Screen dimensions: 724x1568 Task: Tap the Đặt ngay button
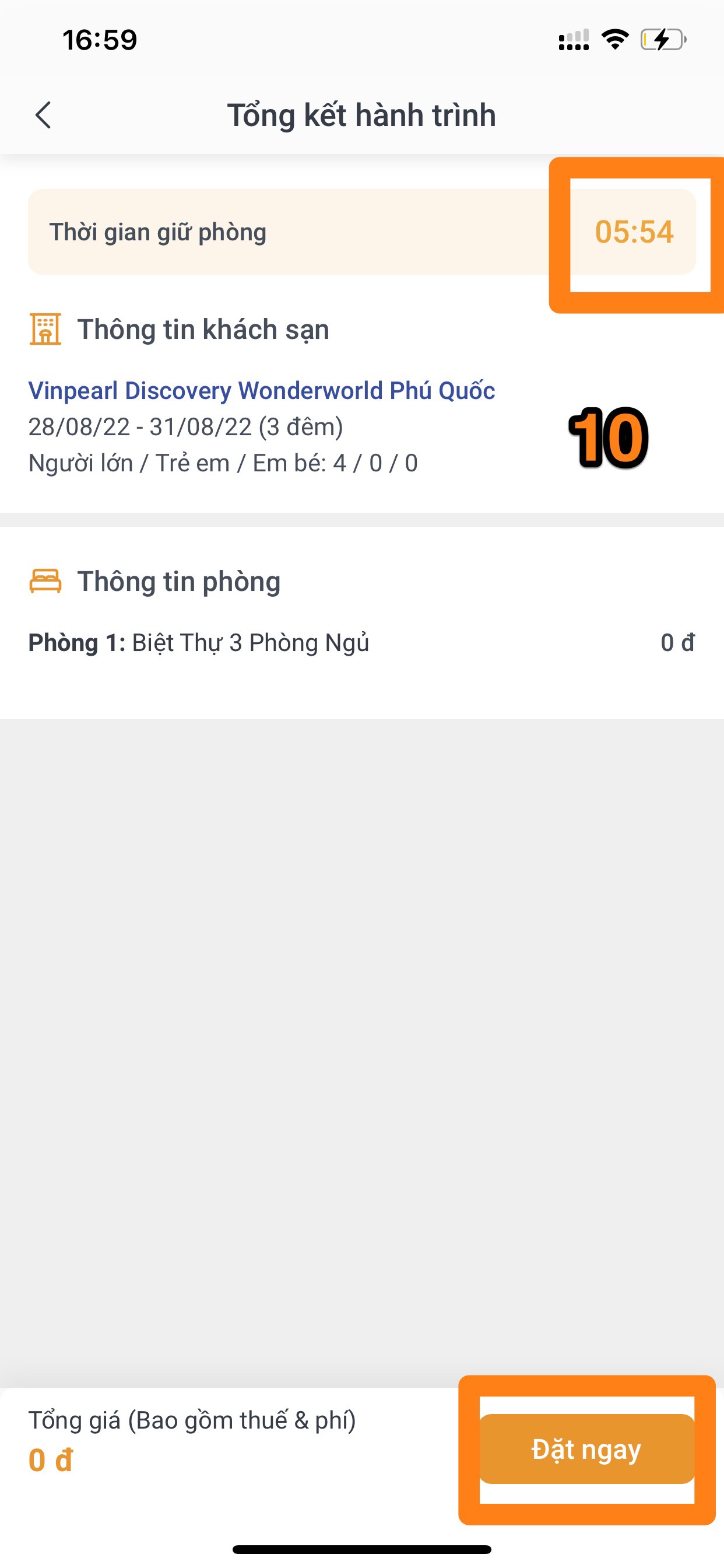(x=586, y=1448)
